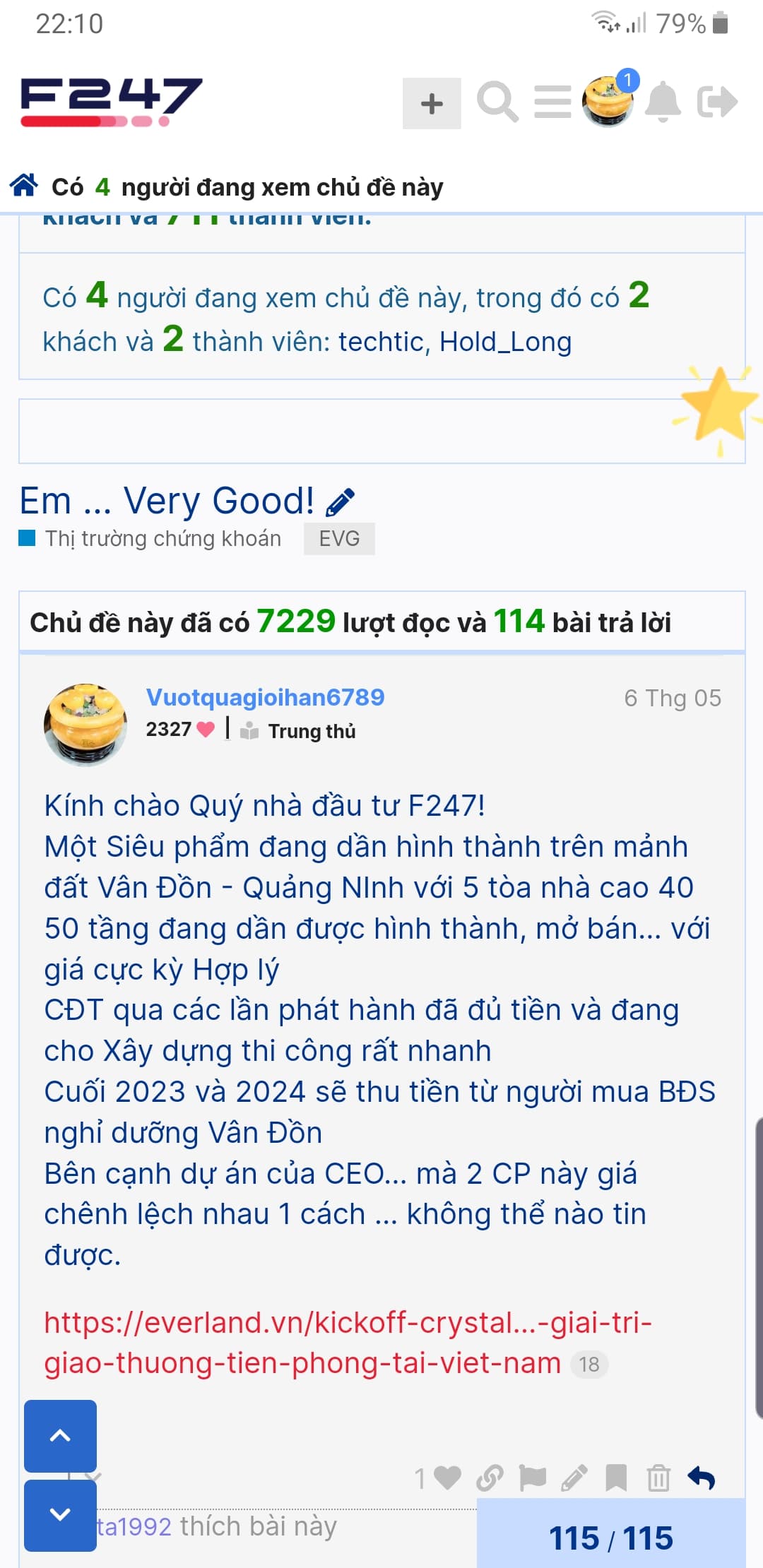Open the Thị trường chứng khoán category

click(x=162, y=539)
